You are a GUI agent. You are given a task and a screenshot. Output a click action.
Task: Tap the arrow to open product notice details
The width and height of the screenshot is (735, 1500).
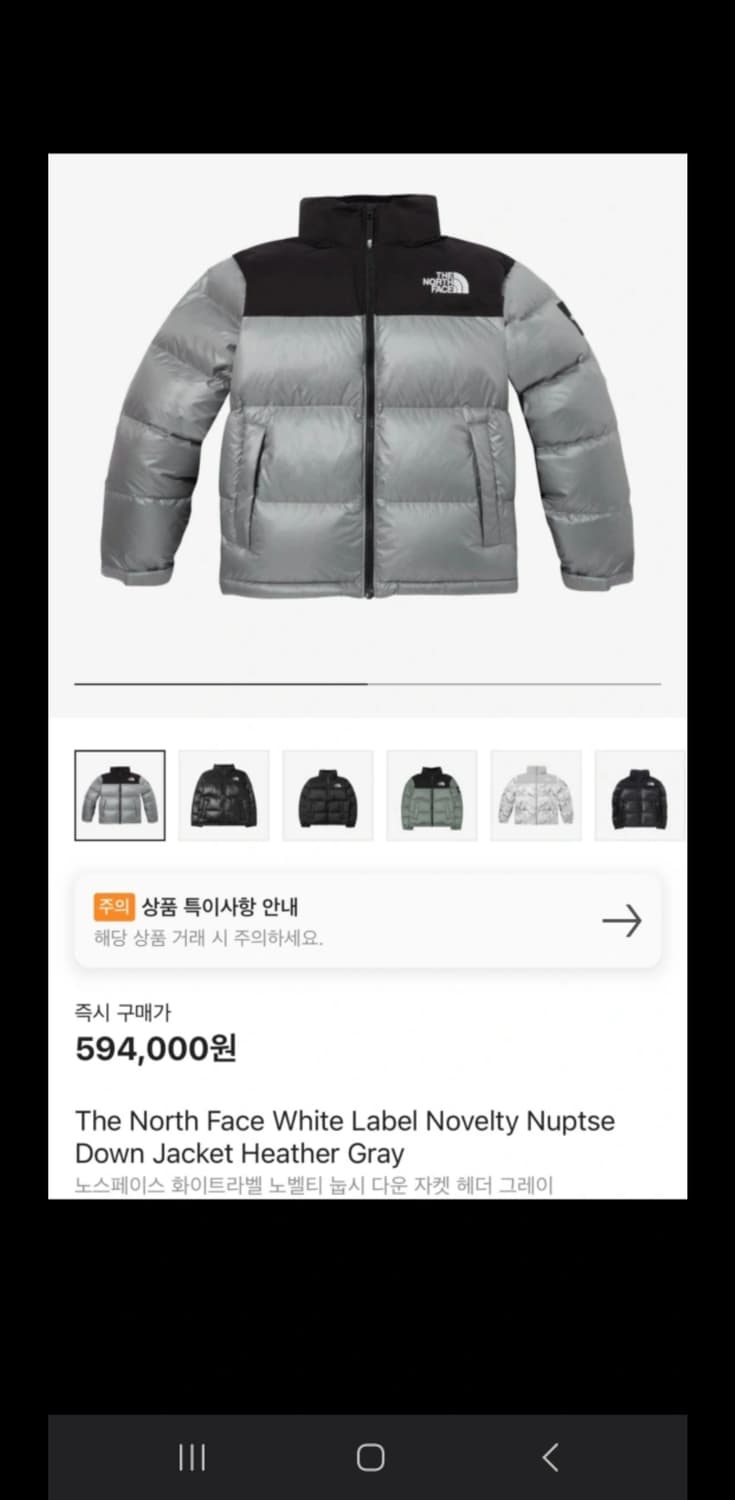point(623,920)
